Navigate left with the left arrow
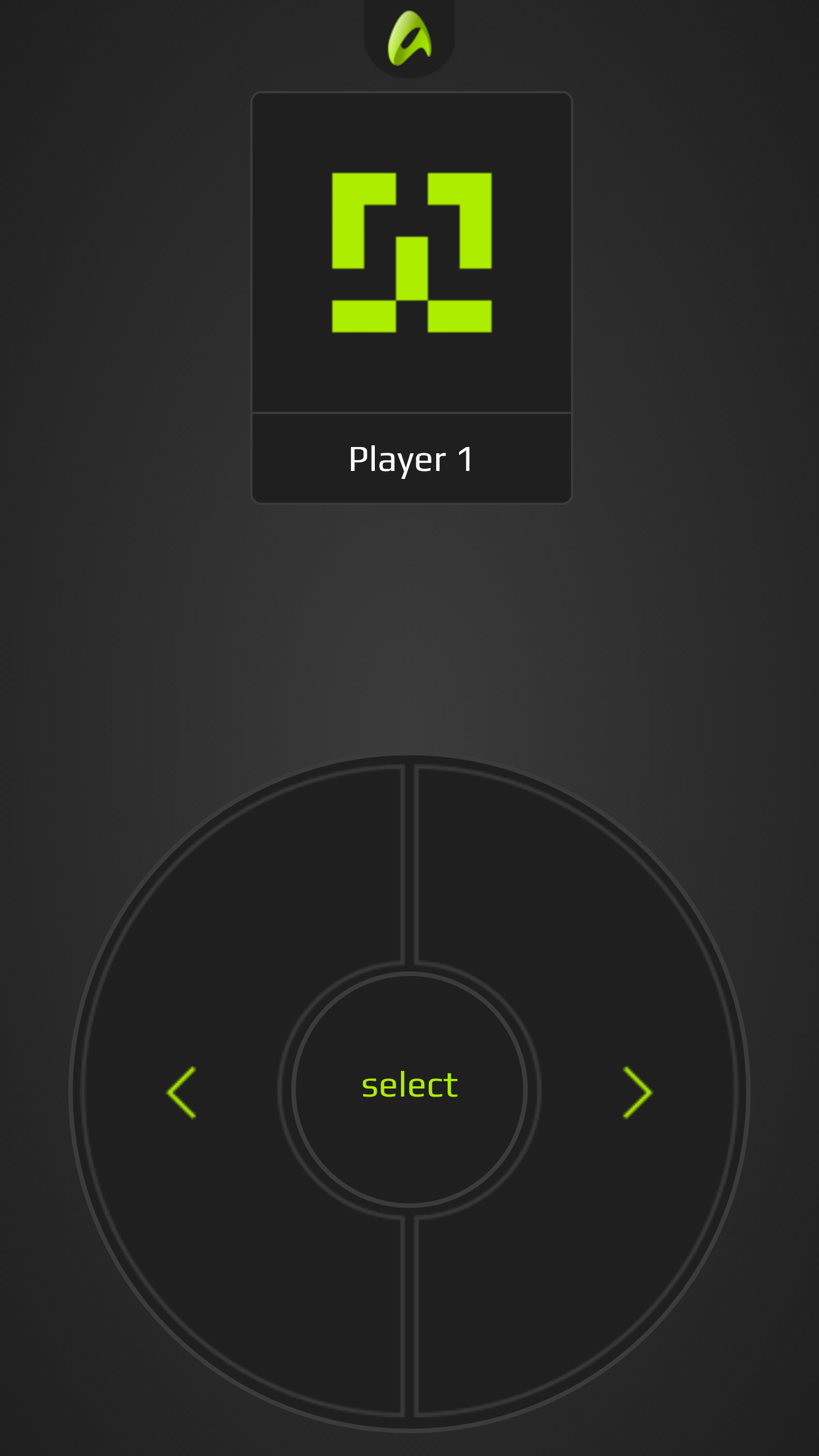819x1456 pixels. 182,1092
